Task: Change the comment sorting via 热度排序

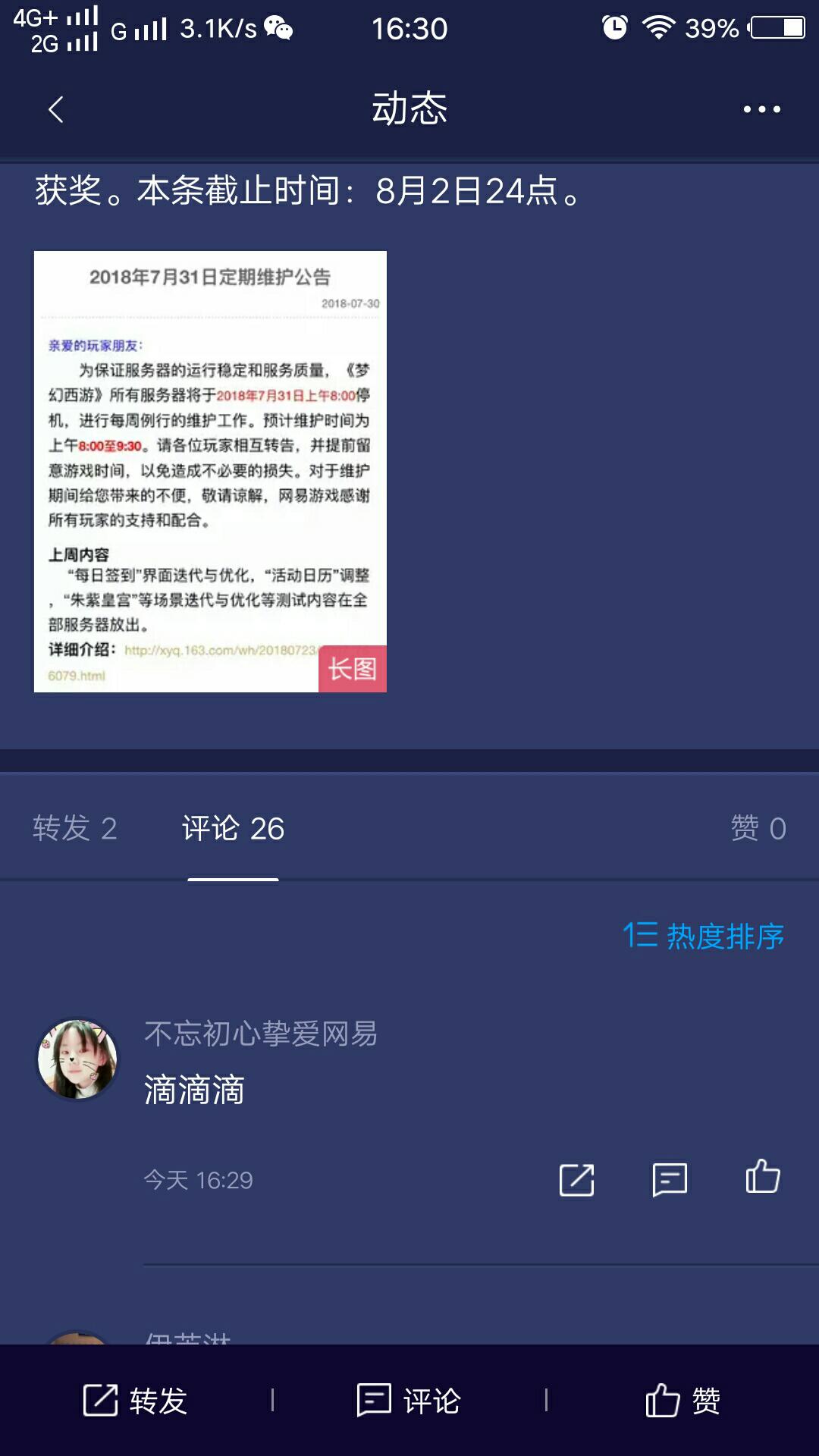Action: (x=703, y=936)
